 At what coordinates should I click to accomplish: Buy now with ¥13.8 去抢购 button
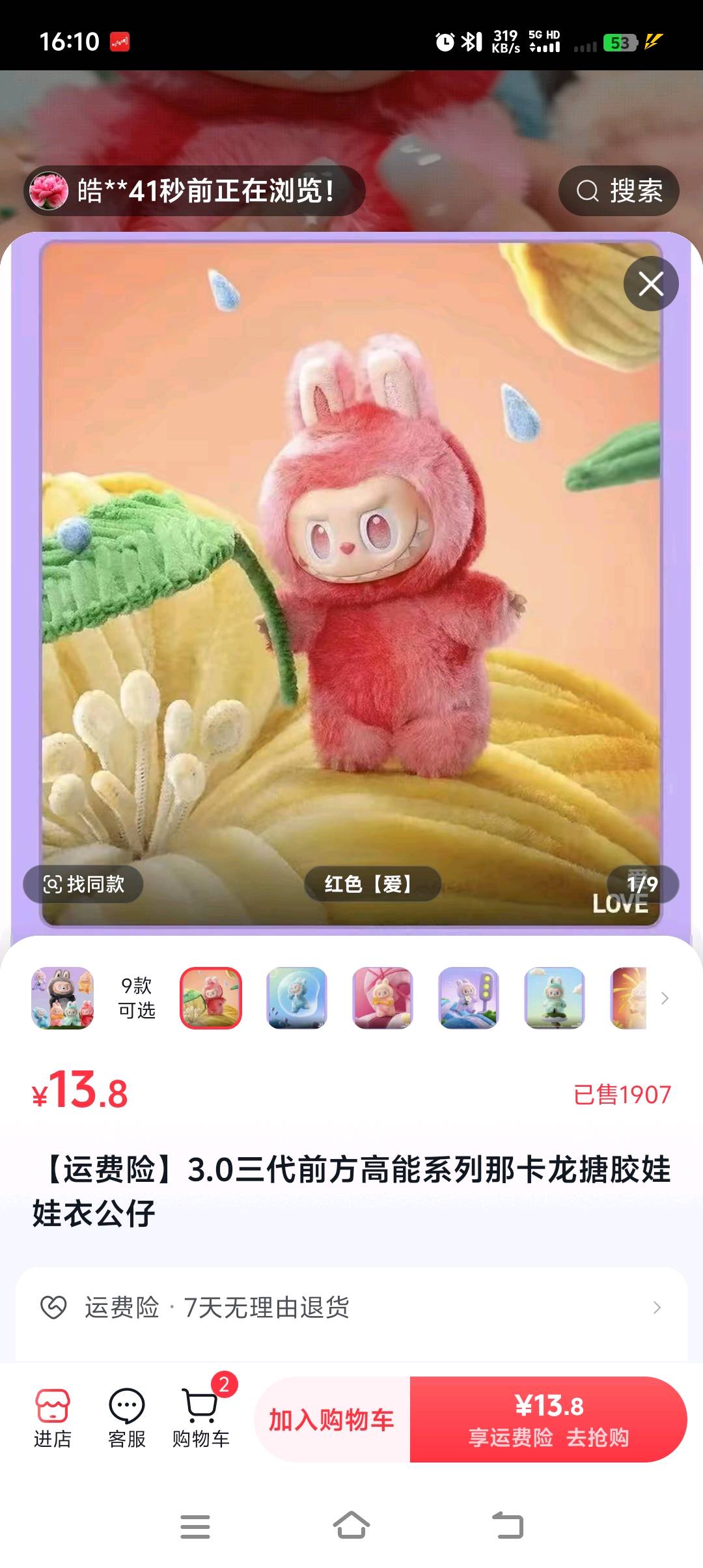pos(548,1420)
